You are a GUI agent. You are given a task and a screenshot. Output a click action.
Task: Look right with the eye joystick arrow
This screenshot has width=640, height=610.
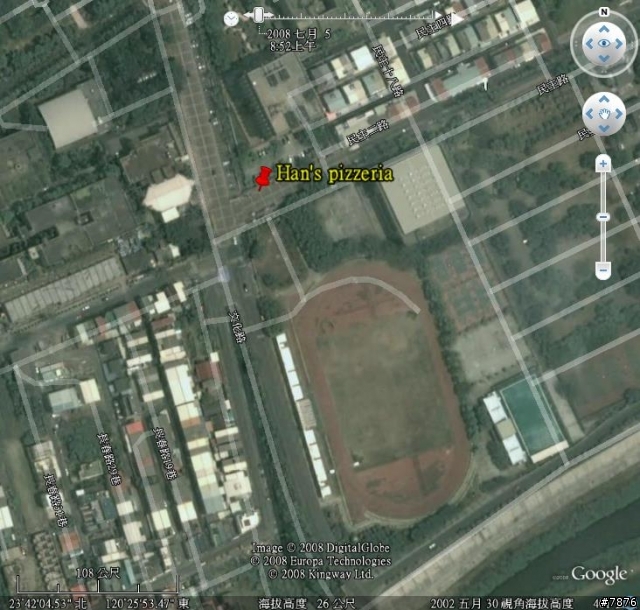620,43
